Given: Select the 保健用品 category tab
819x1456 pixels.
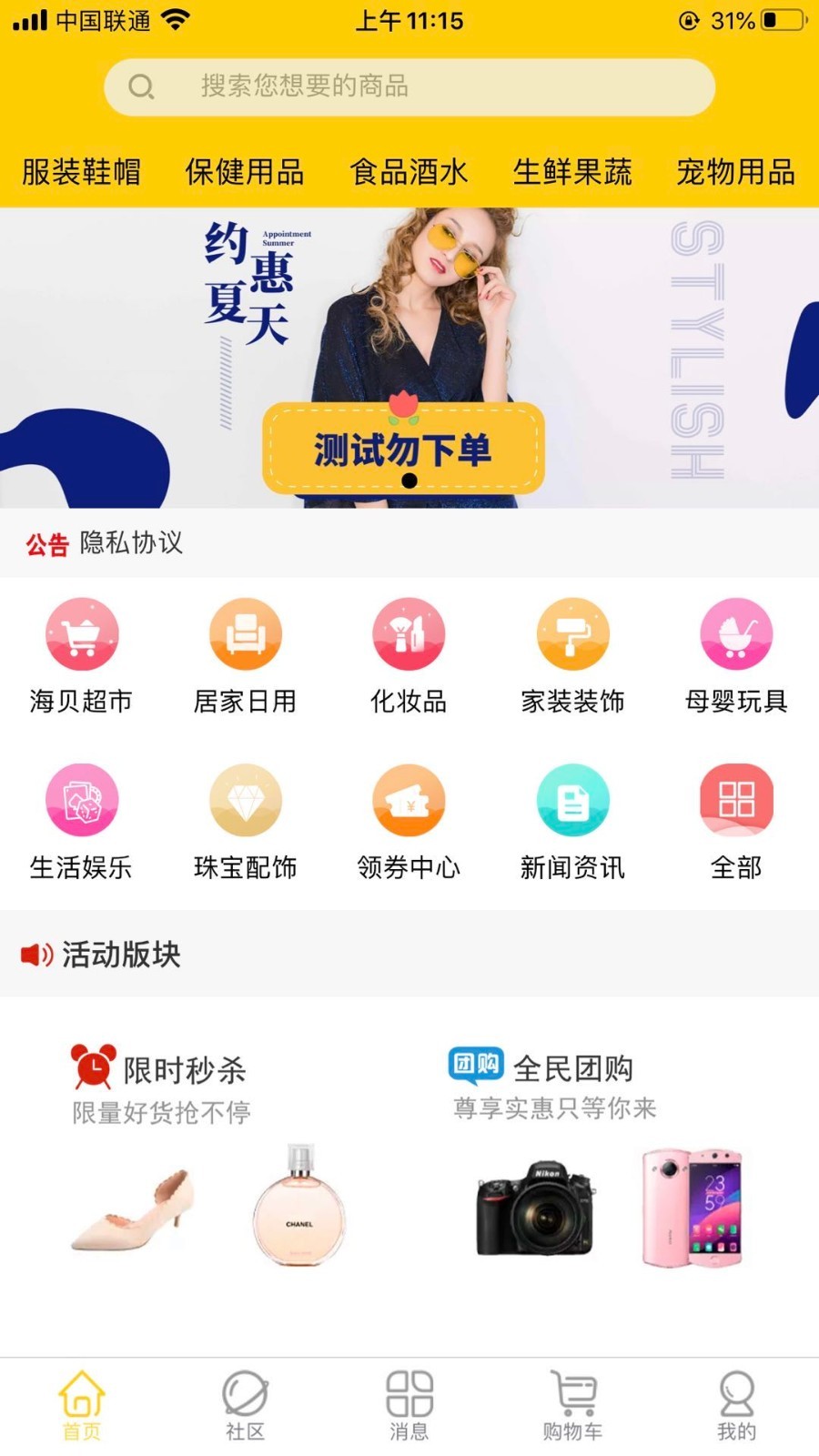Looking at the screenshot, I should coord(245,171).
